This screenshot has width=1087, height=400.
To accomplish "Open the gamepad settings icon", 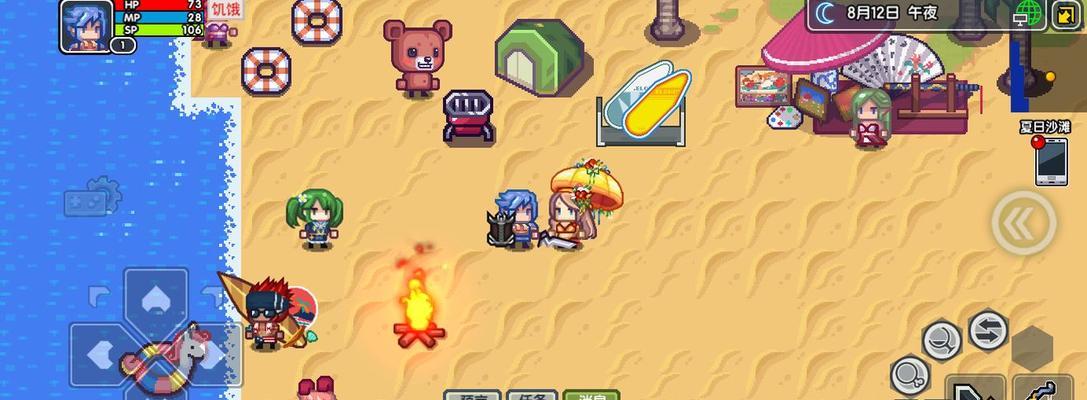I will (x=93, y=198).
